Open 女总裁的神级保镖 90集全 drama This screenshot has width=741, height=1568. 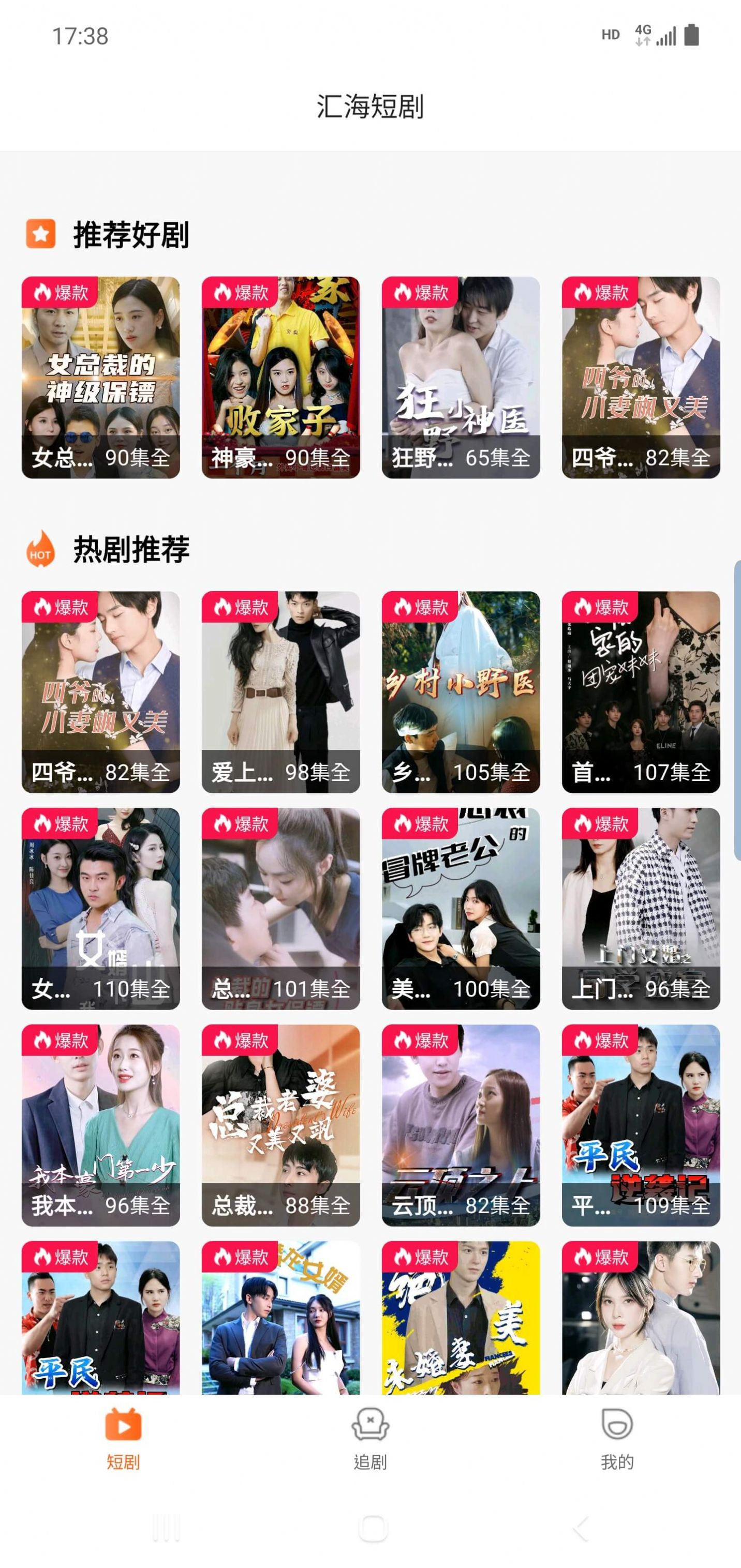coord(100,377)
